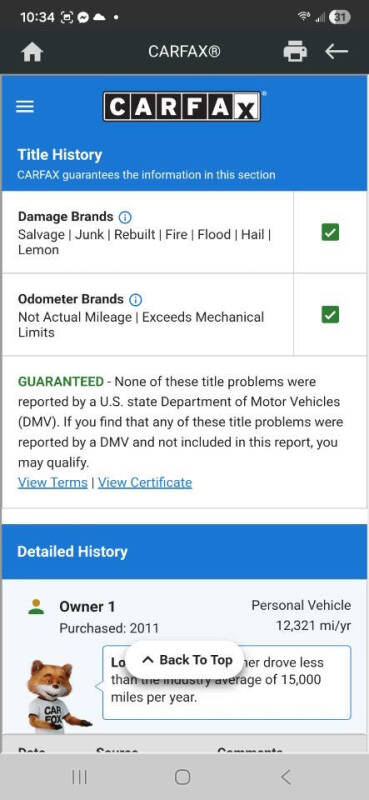Show info about Odometer Brands

[135, 299]
